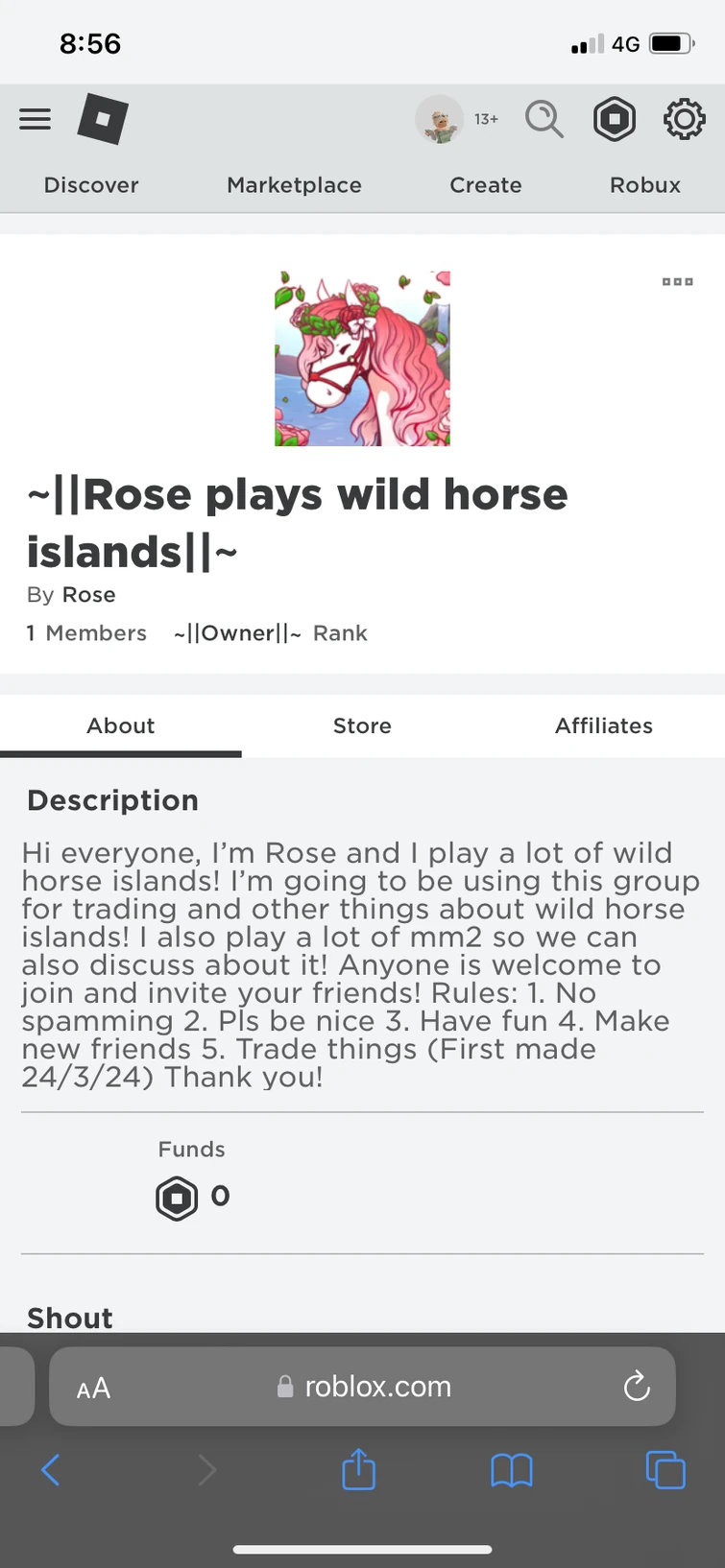Switch to the Affiliates tab
This screenshot has height=1568, width=725.
pyautogui.click(x=603, y=726)
